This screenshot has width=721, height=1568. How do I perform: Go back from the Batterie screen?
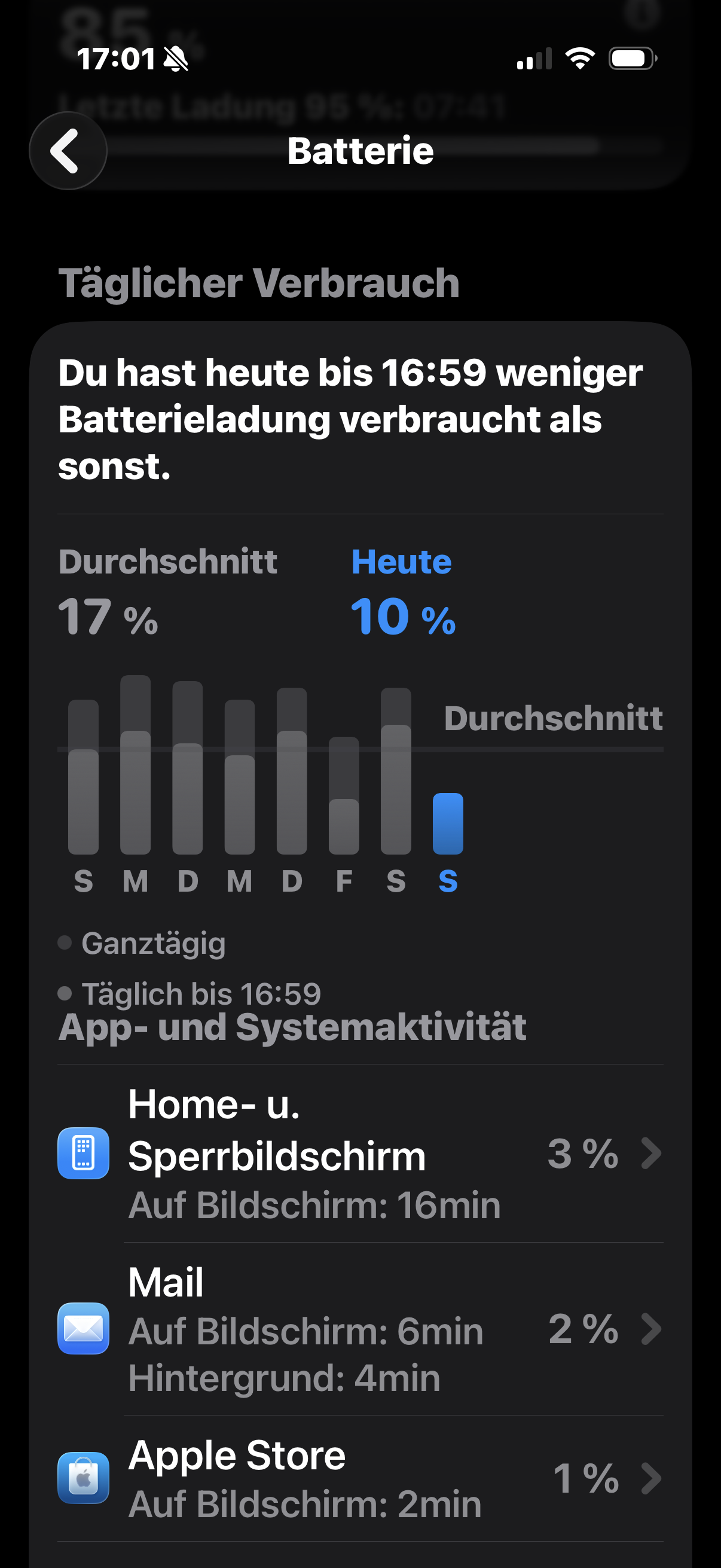(68, 151)
